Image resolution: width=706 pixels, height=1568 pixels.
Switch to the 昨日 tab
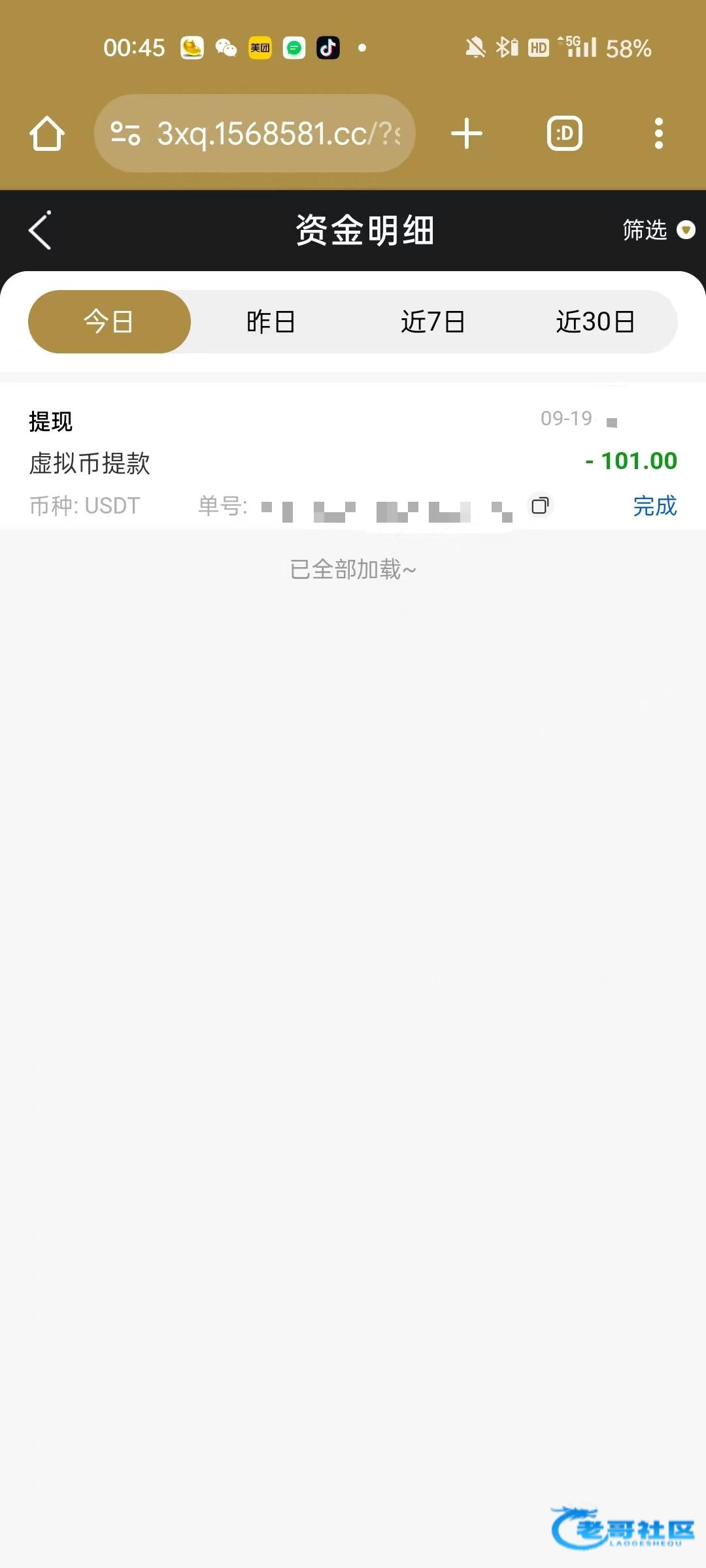click(x=271, y=321)
